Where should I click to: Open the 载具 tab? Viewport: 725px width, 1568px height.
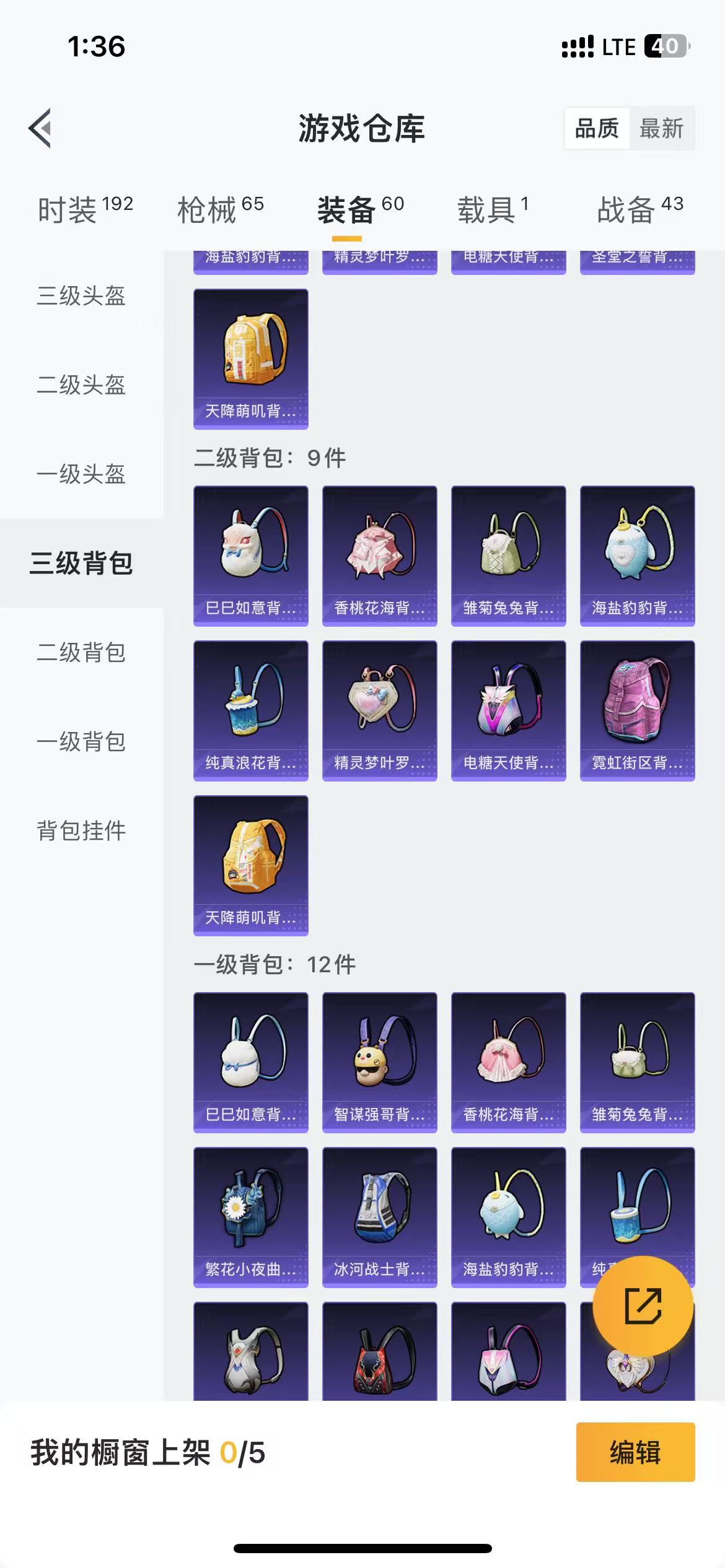493,210
